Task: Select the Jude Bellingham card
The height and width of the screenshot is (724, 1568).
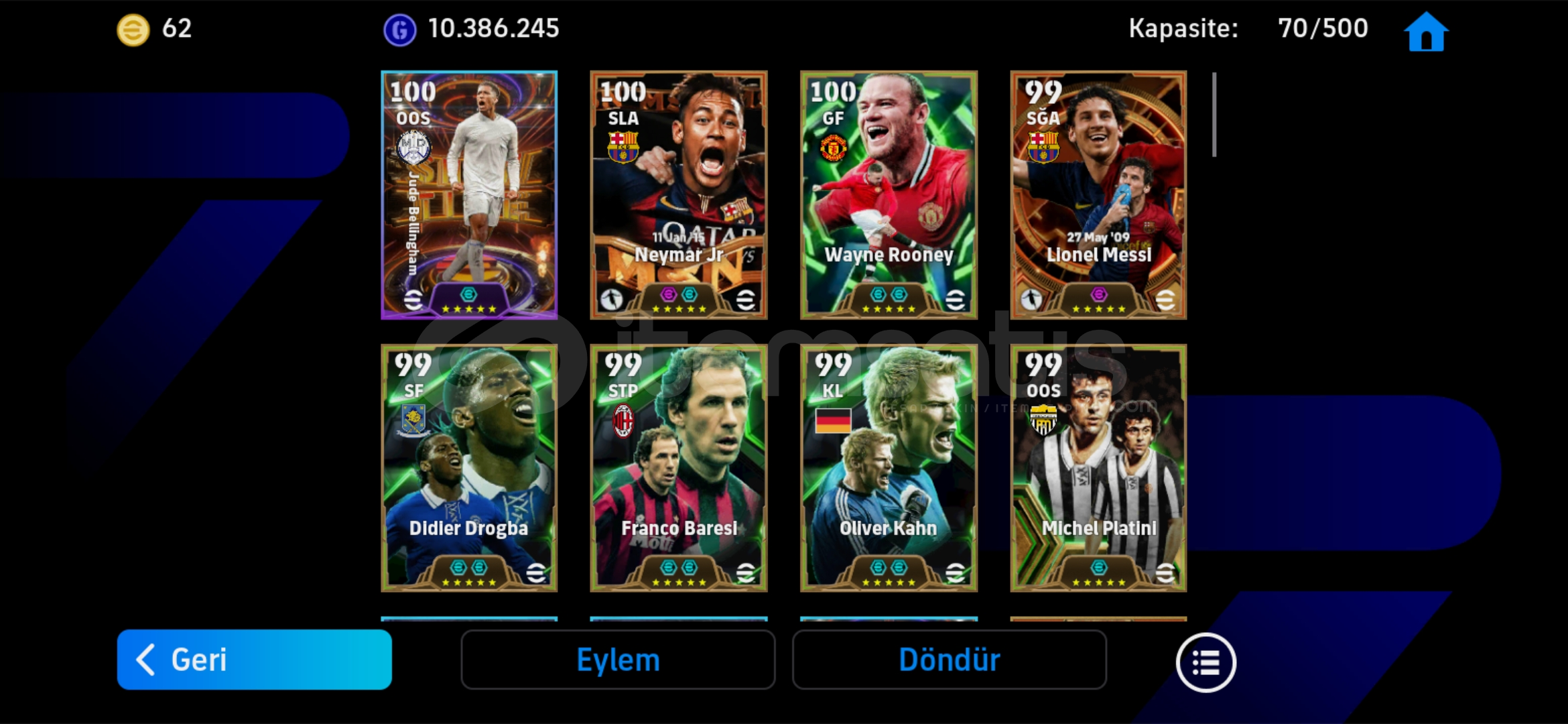Action: [469, 194]
